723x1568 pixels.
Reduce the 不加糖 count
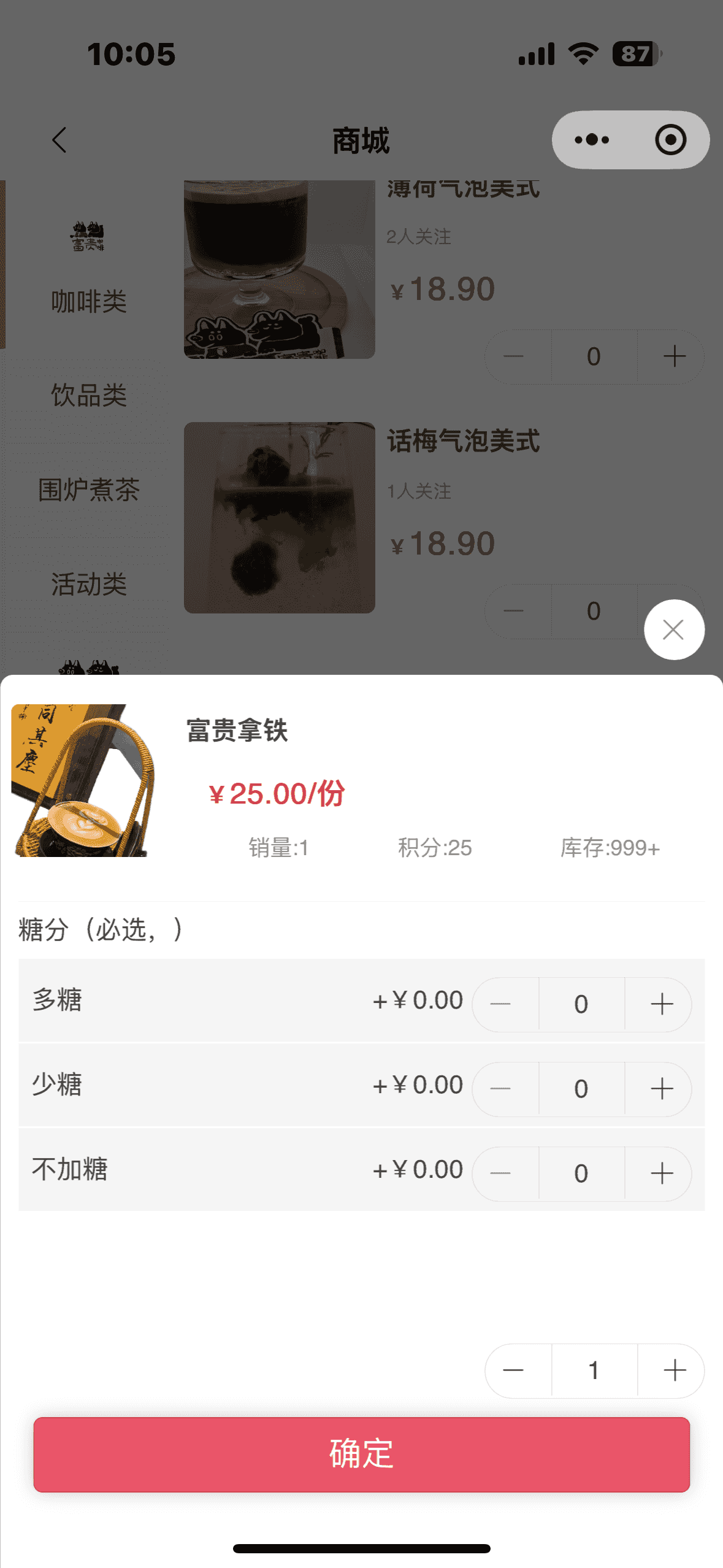point(501,1174)
